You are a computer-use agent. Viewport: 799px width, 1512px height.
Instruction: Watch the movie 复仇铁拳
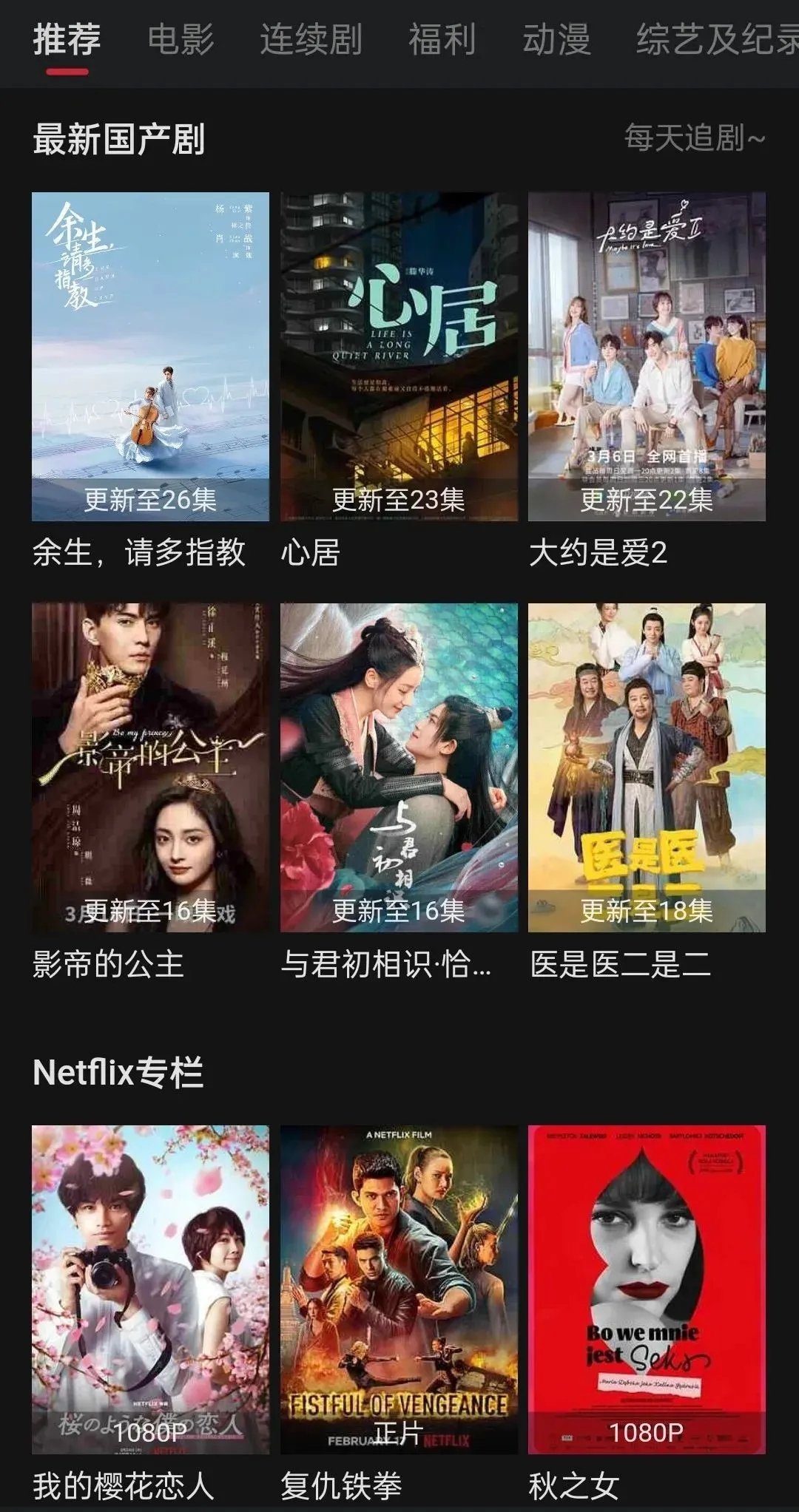tap(399, 1289)
